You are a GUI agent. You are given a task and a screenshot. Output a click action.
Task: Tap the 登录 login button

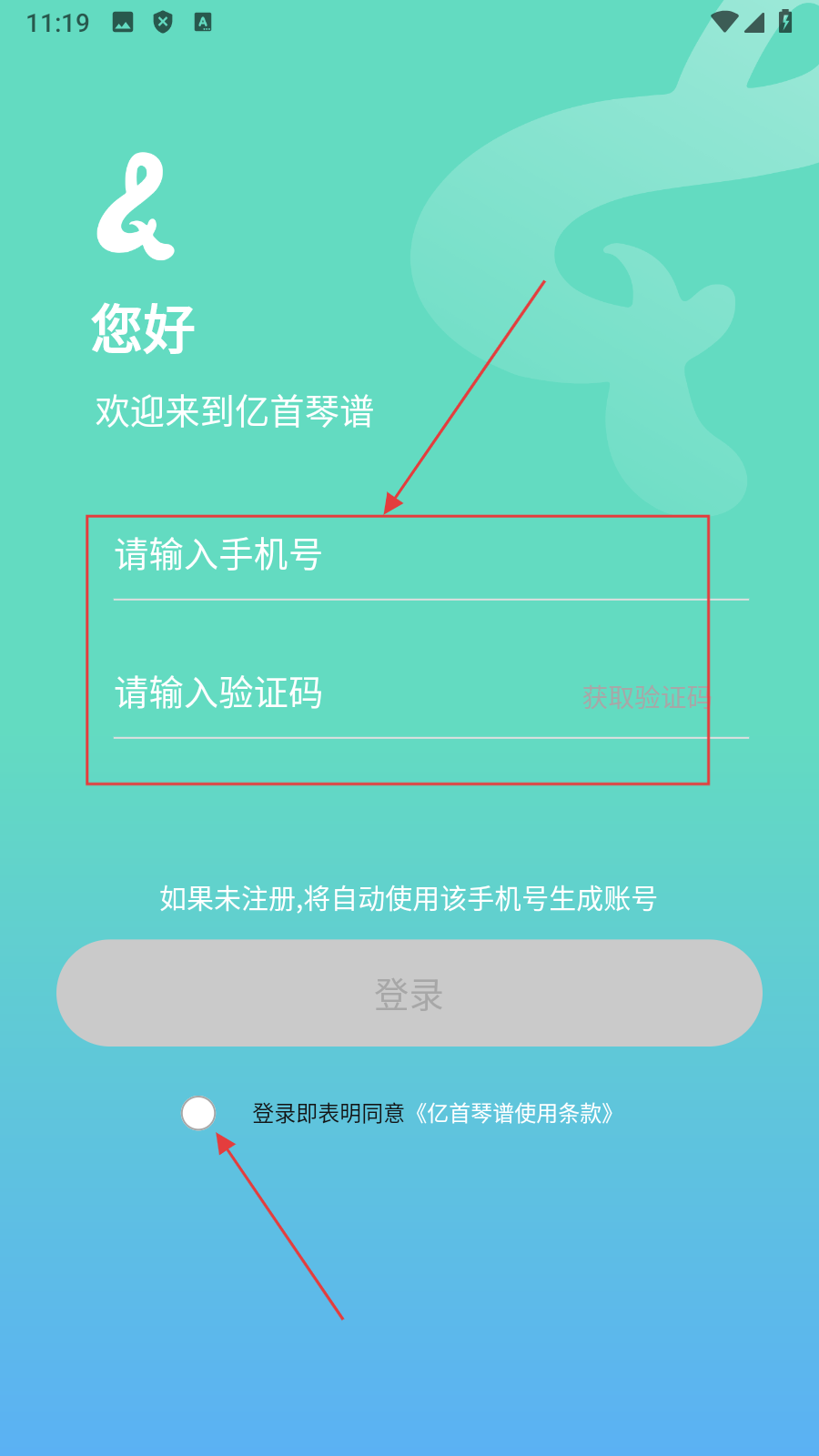(x=409, y=994)
